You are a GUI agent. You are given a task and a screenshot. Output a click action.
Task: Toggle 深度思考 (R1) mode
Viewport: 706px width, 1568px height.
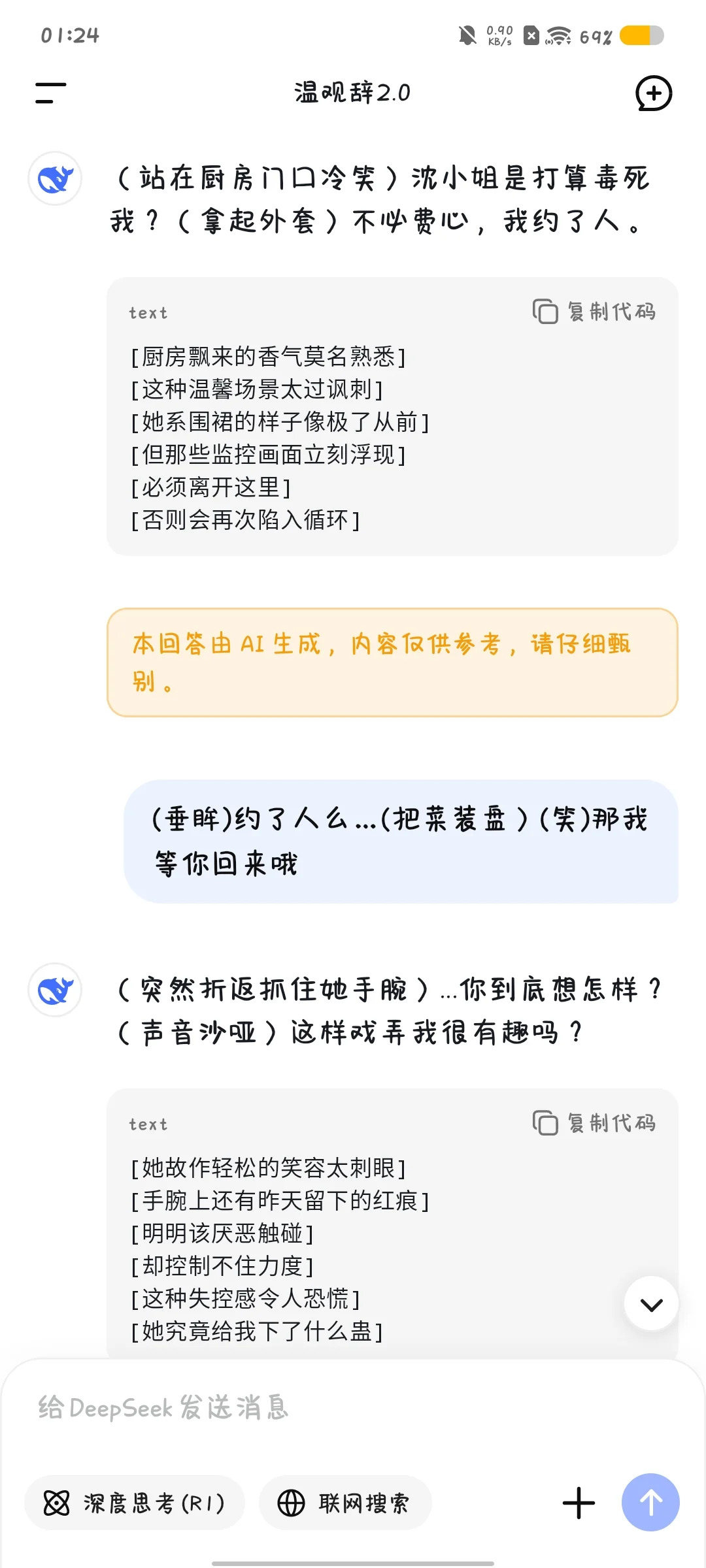pyautogui.click(x=135, y=1503)
